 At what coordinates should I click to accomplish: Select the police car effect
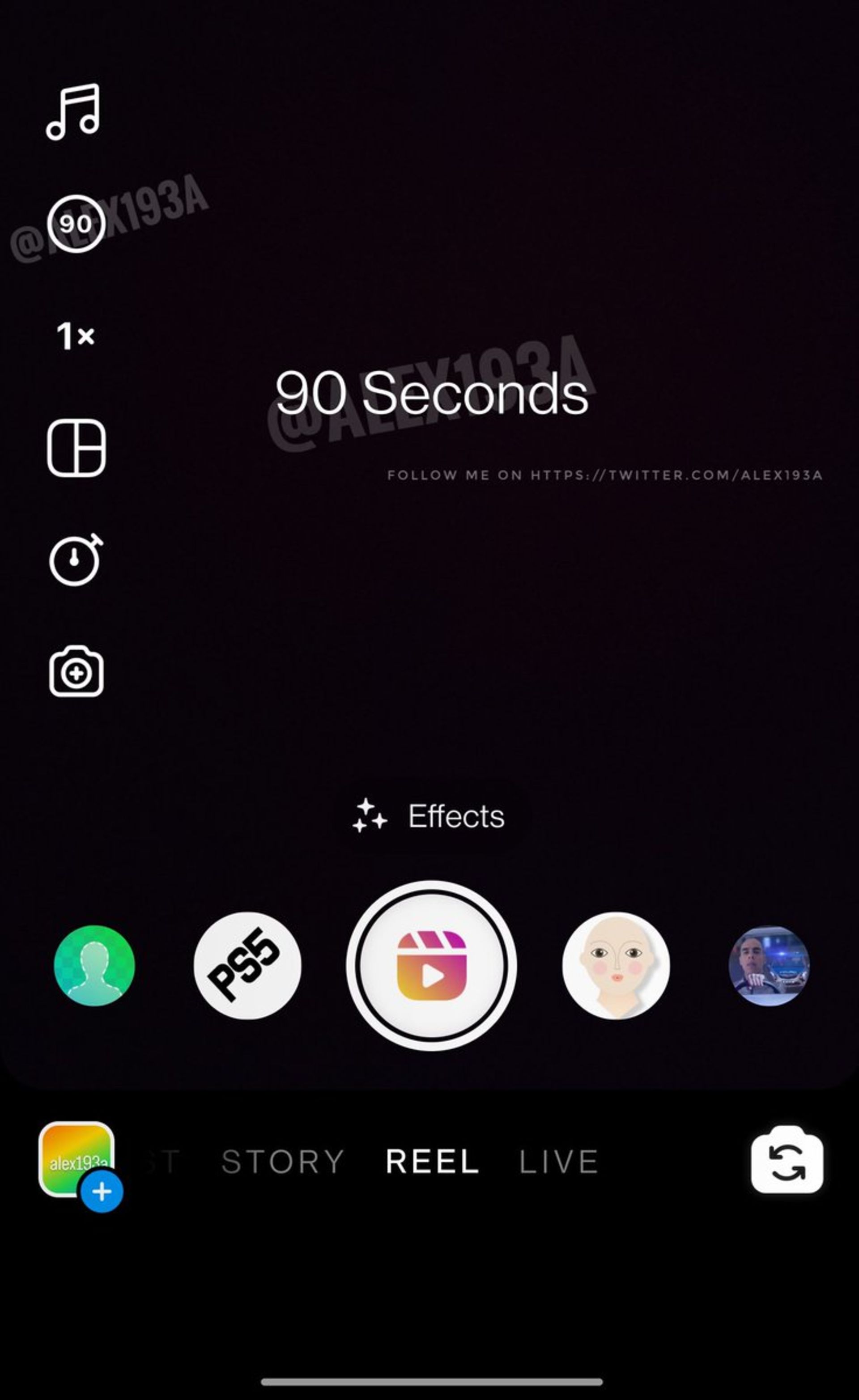point(769,965)
